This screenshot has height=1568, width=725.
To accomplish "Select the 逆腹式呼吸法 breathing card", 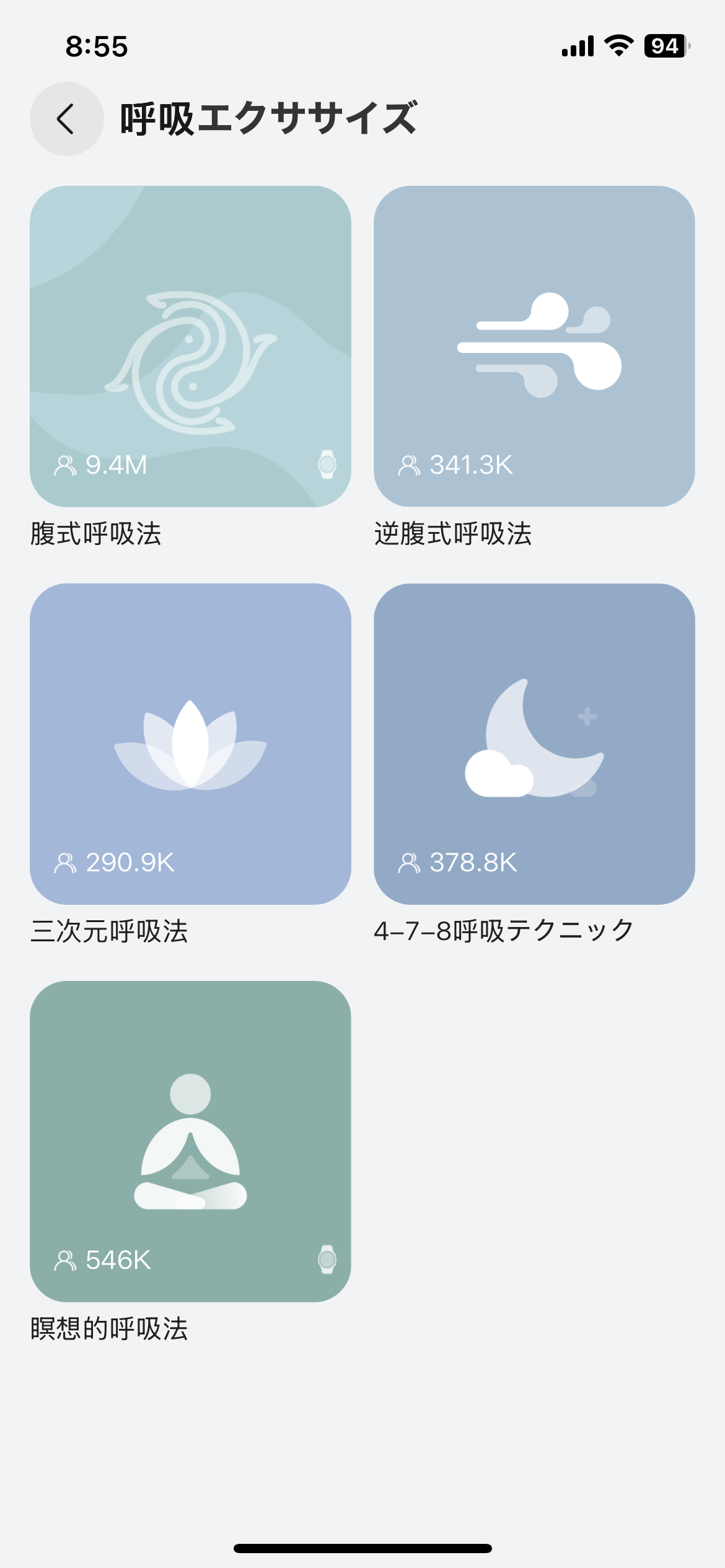I will 534,346.
